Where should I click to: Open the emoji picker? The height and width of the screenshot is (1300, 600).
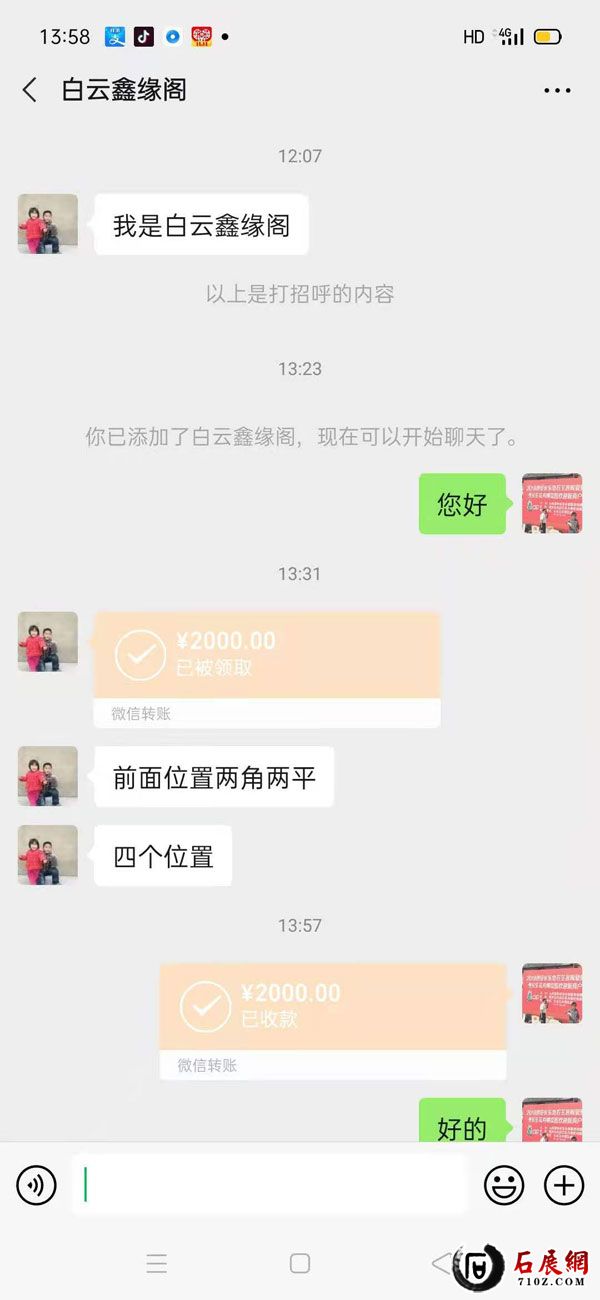point(504,1186)
